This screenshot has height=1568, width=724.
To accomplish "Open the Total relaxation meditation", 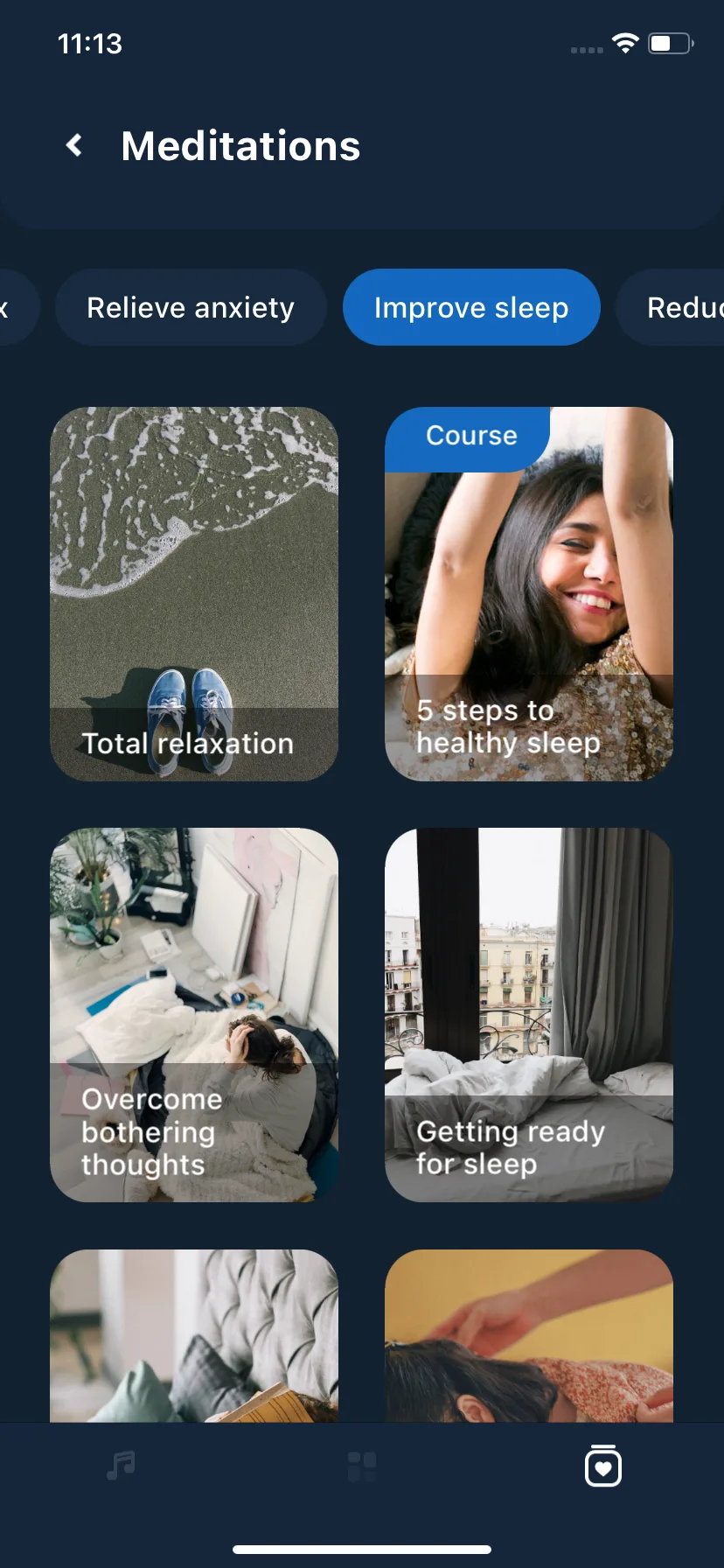I will pos(194,593).
